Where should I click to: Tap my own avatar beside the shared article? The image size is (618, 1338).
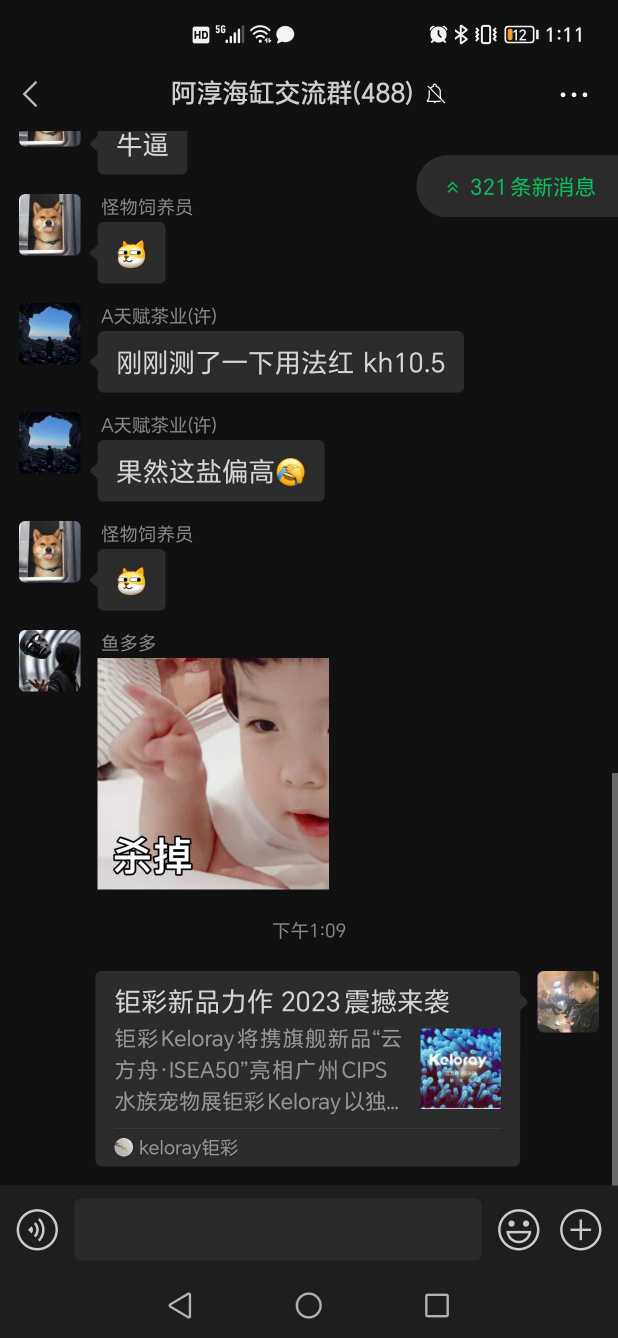pos(567,1001)
